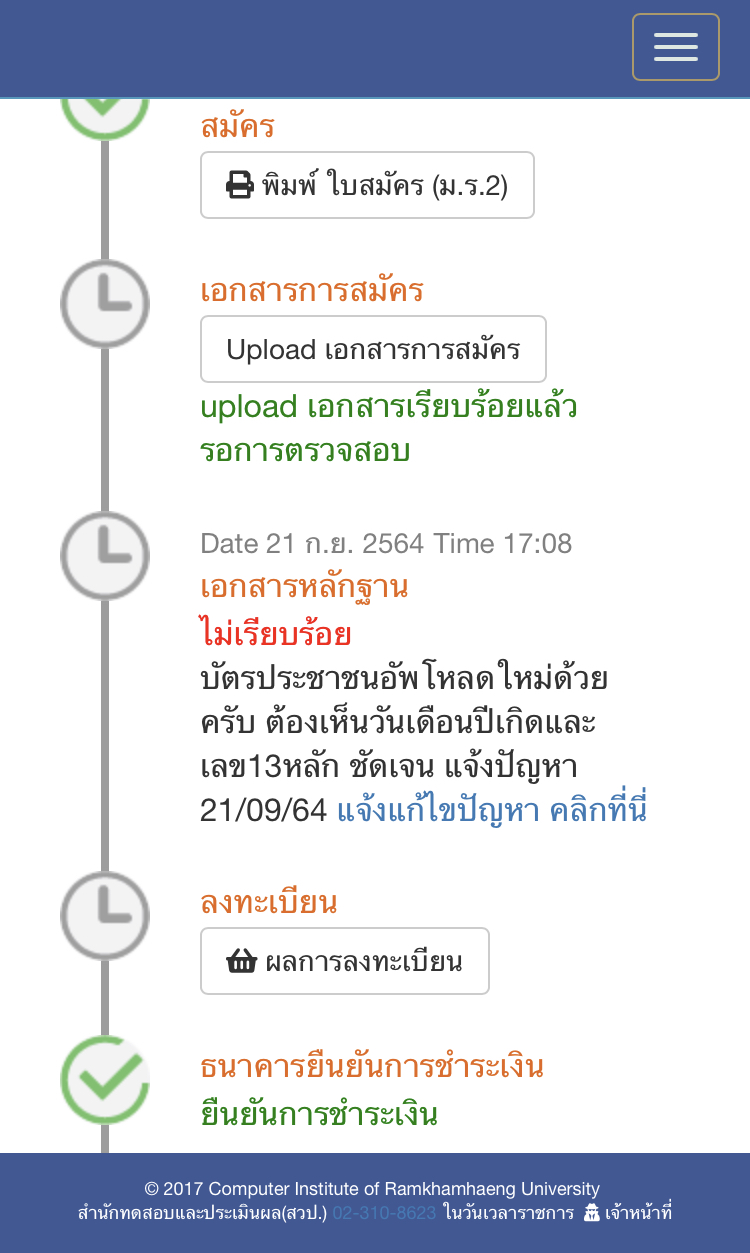This screenshot has width=750, height=1253.
Task: Open the แจ้งแก้ไขปัญหา คลิกที่นี่ link
Action: [x=492, y=811]
